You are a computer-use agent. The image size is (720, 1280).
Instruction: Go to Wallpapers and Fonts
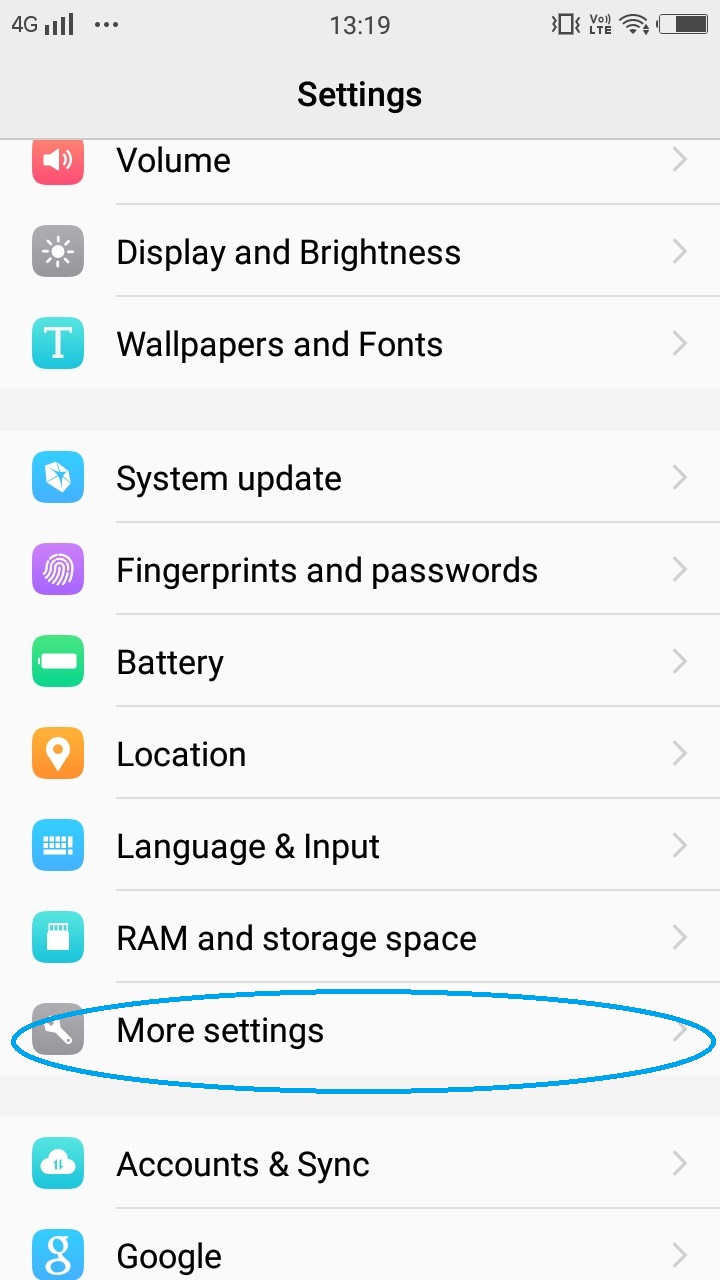pyautogui.click(x=360, y=344)
